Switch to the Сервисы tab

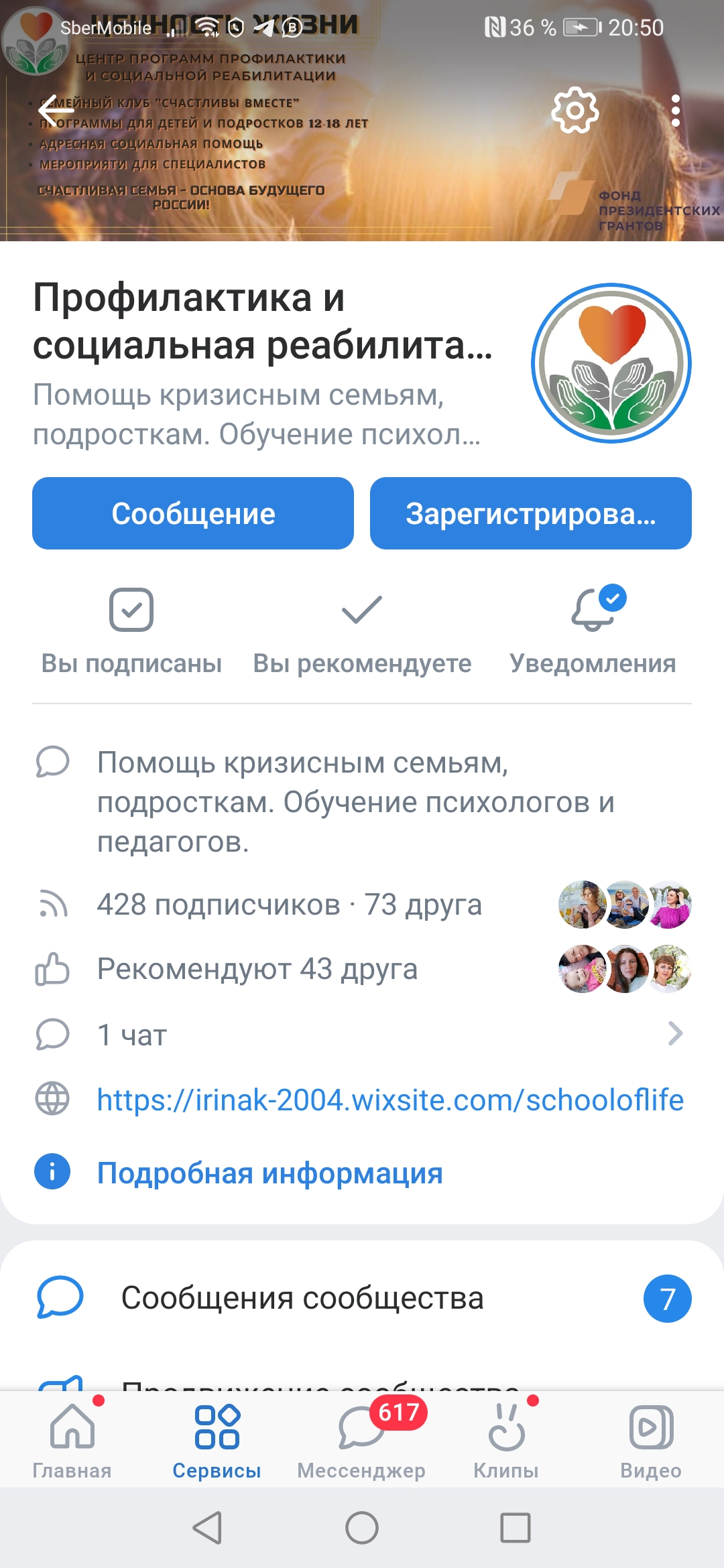217,1441
